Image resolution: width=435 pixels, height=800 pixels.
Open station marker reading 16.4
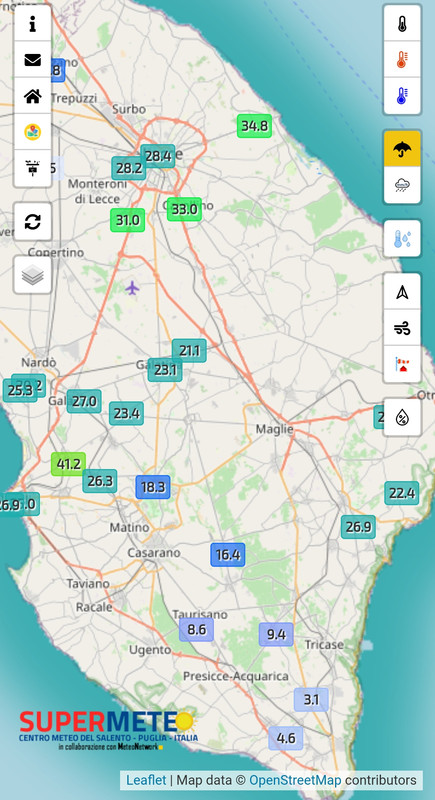point(228,555)
